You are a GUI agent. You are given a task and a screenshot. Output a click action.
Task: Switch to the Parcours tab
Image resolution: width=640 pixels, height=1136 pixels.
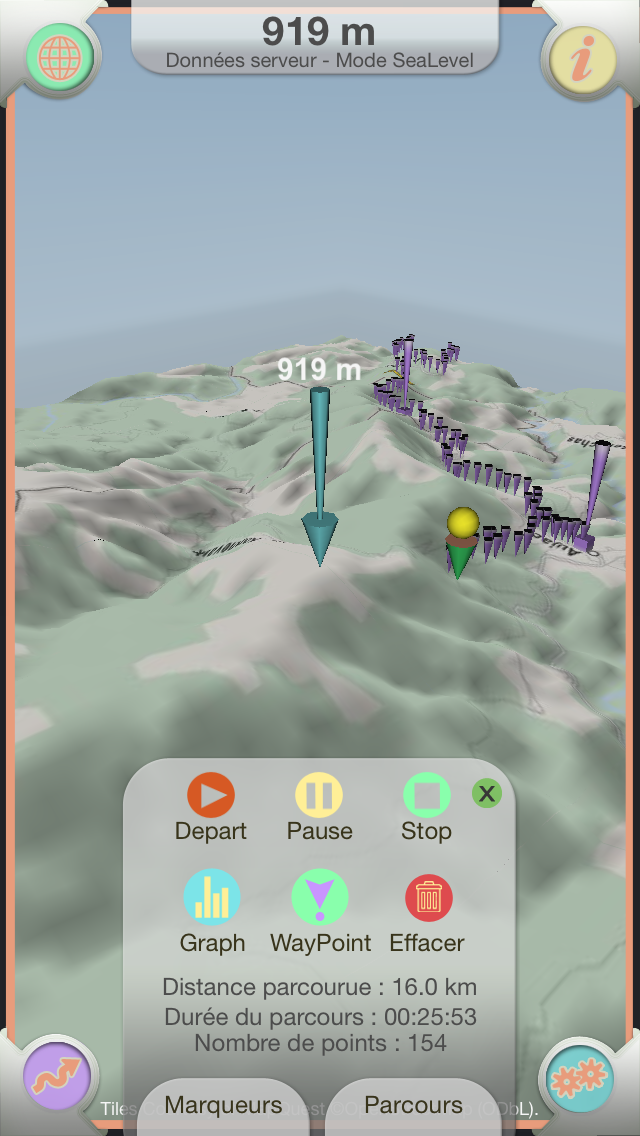click(x=413, y=1106)
